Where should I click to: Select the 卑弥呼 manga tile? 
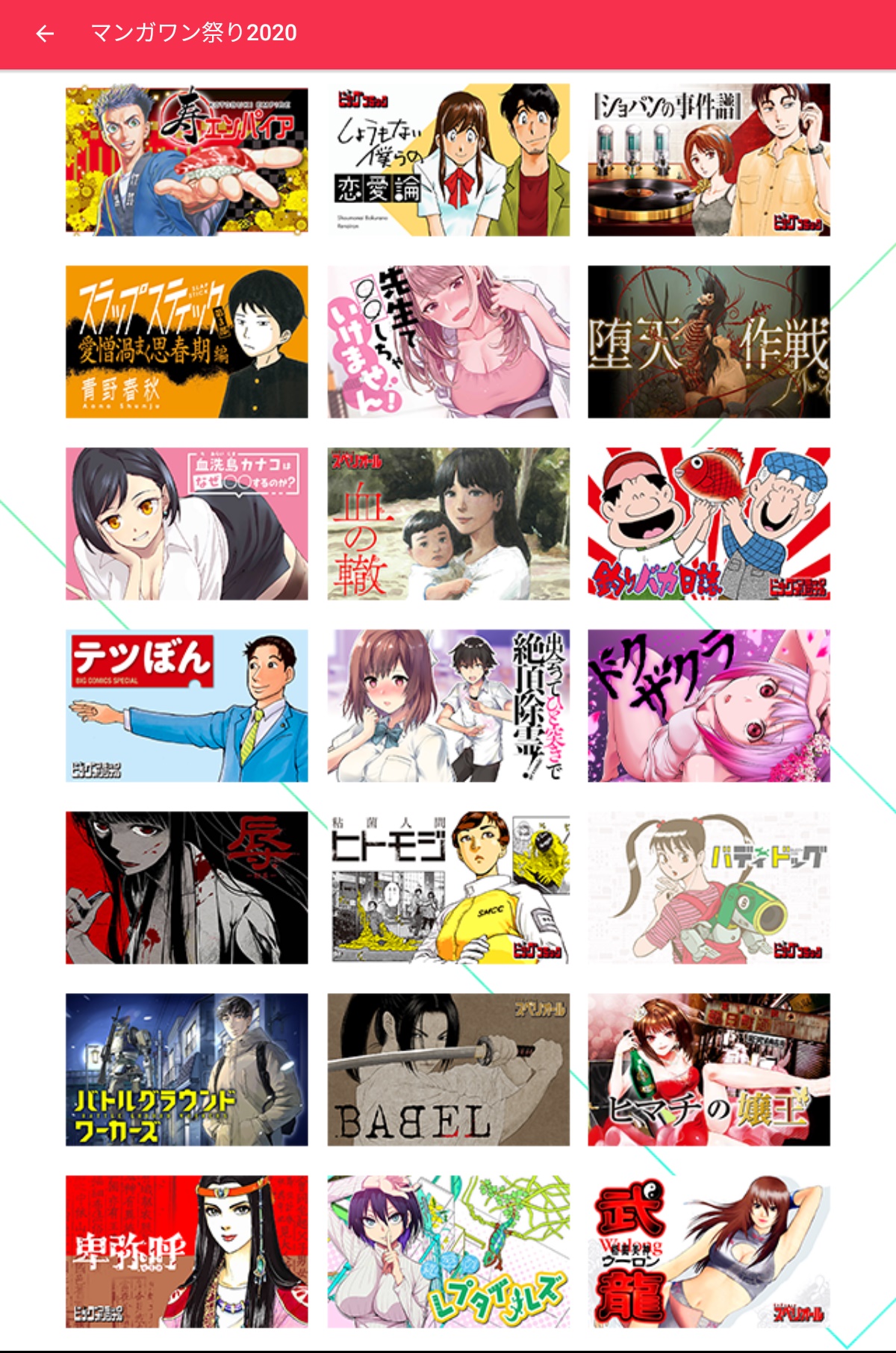click(x=187, y=1251)
